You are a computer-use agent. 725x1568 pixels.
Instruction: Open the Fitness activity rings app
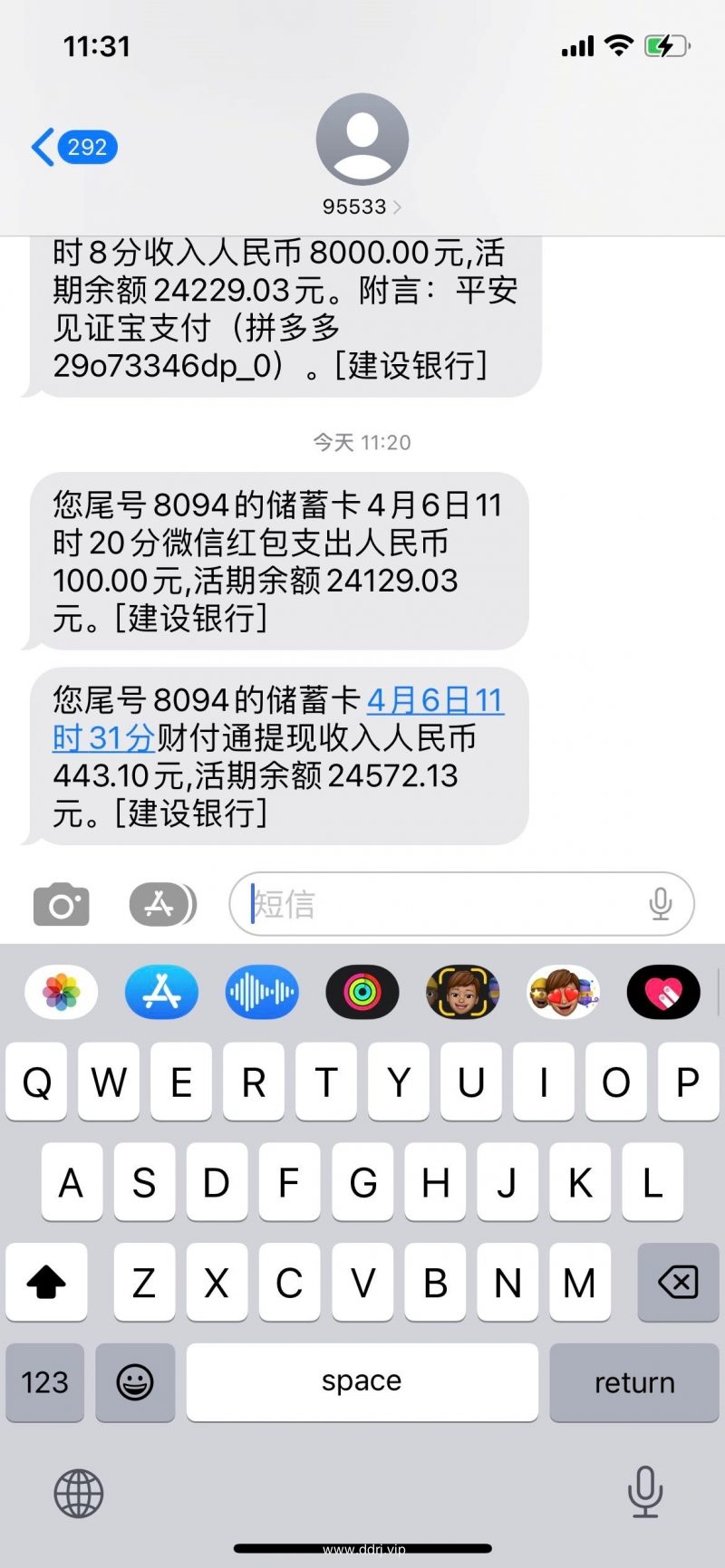coord(362,993)
